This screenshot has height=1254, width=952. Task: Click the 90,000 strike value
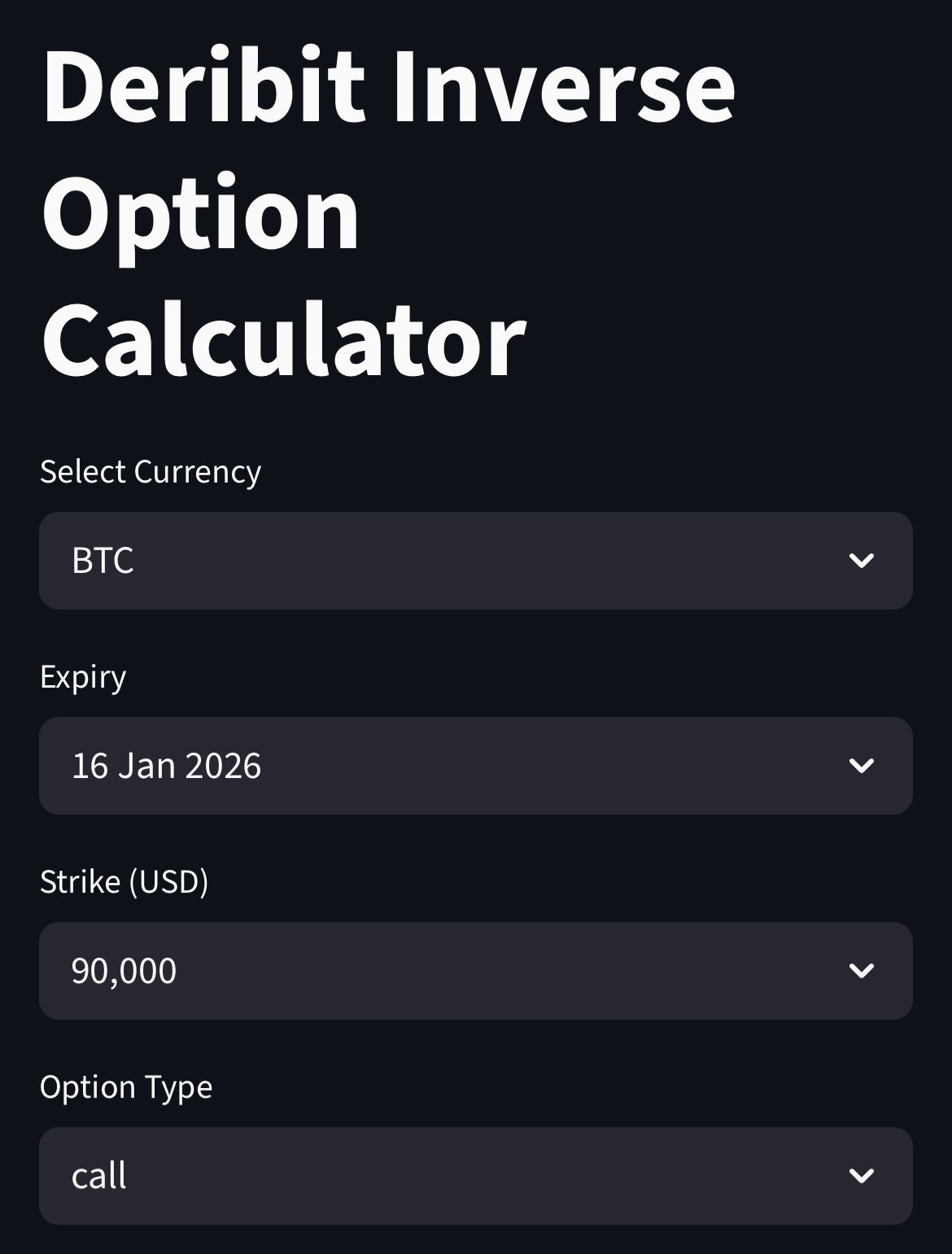pyautogui.click(x=125, y=971)
